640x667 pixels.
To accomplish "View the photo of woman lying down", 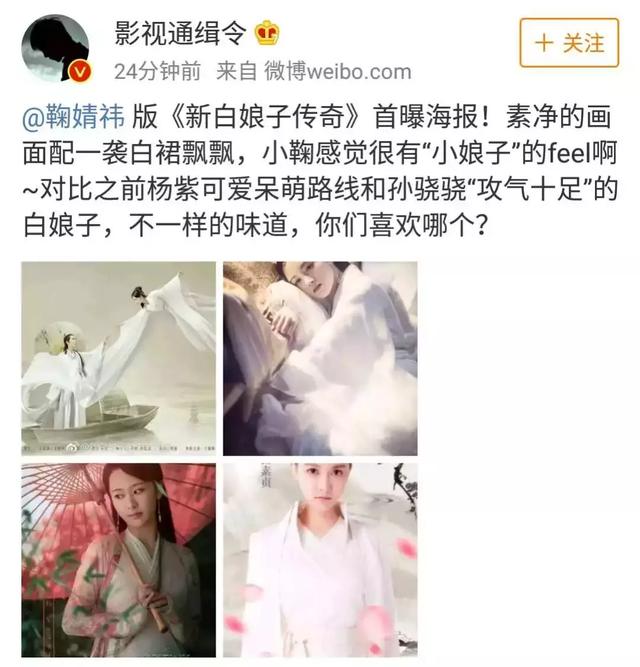I will click(320, 359).
